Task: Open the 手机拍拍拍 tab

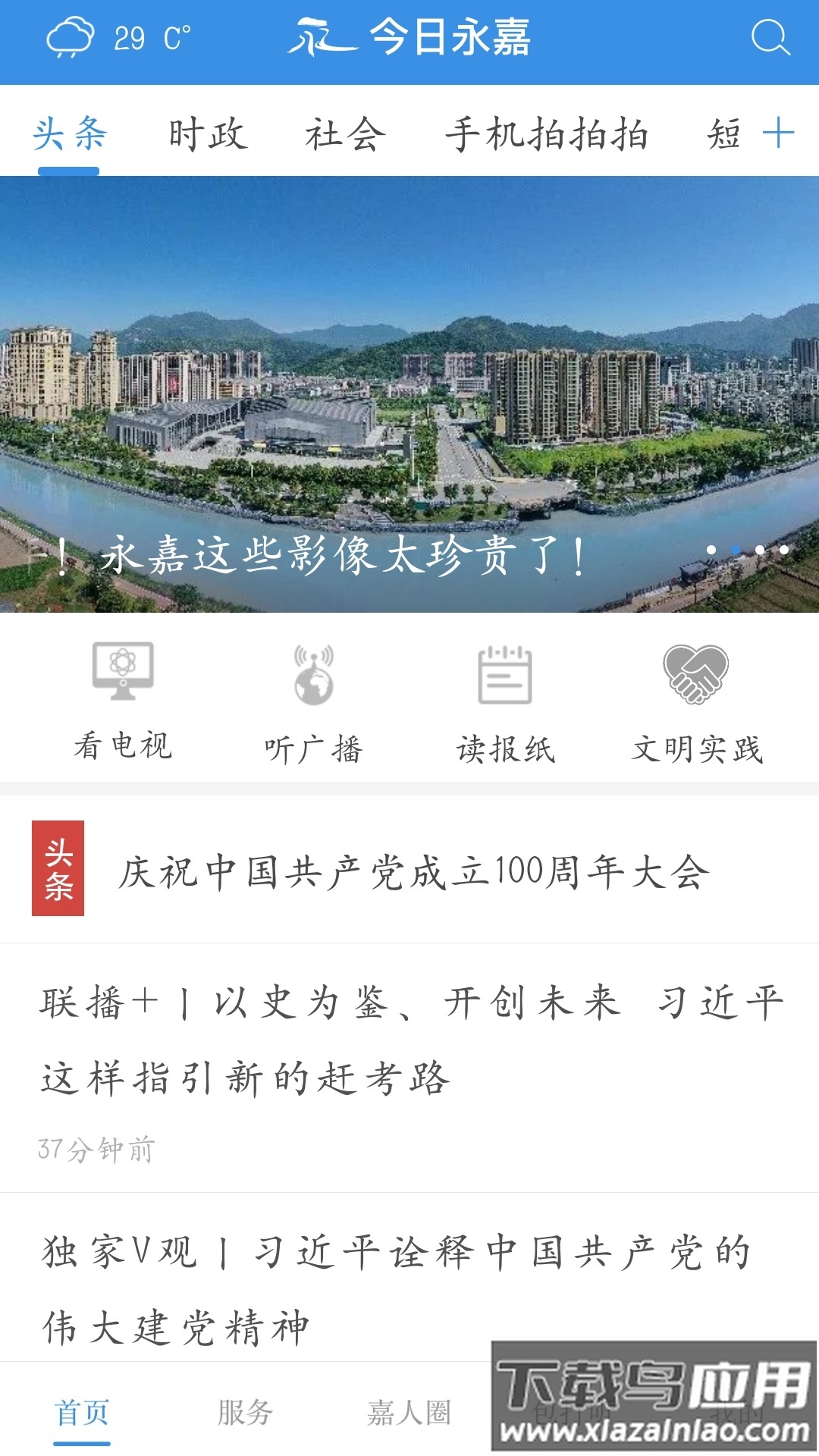Action: point(546,134)
